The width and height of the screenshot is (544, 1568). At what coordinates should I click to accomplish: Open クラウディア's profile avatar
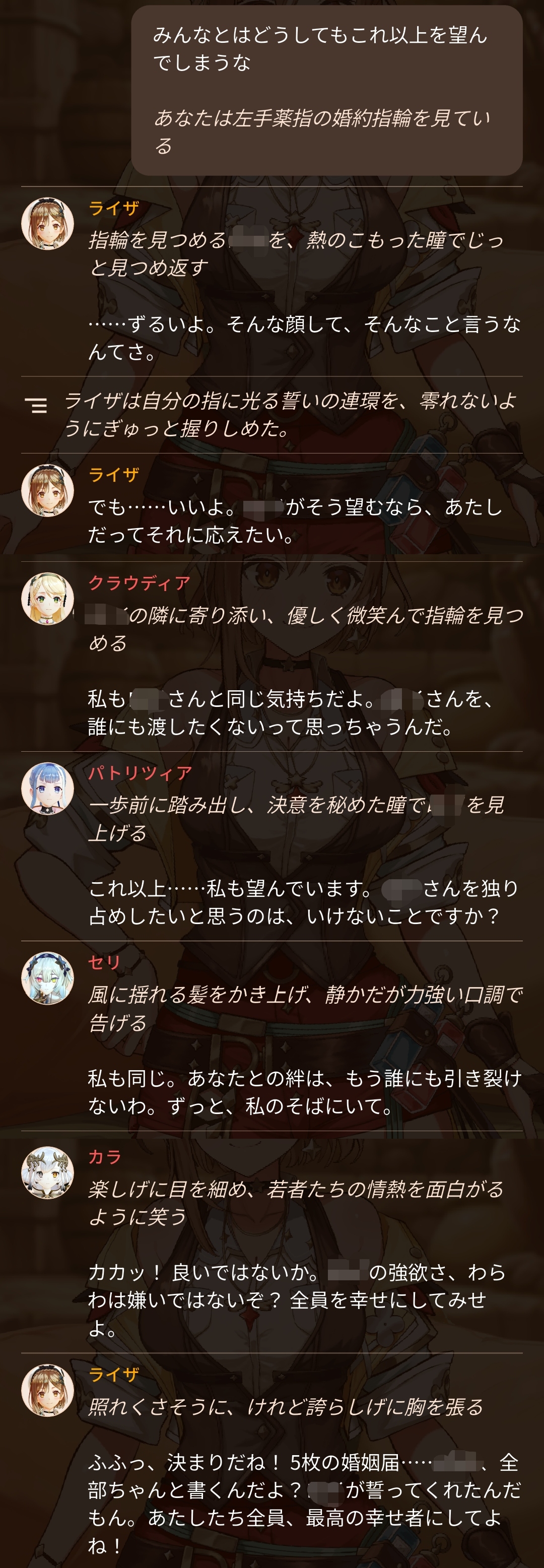[x=47, y=599]
